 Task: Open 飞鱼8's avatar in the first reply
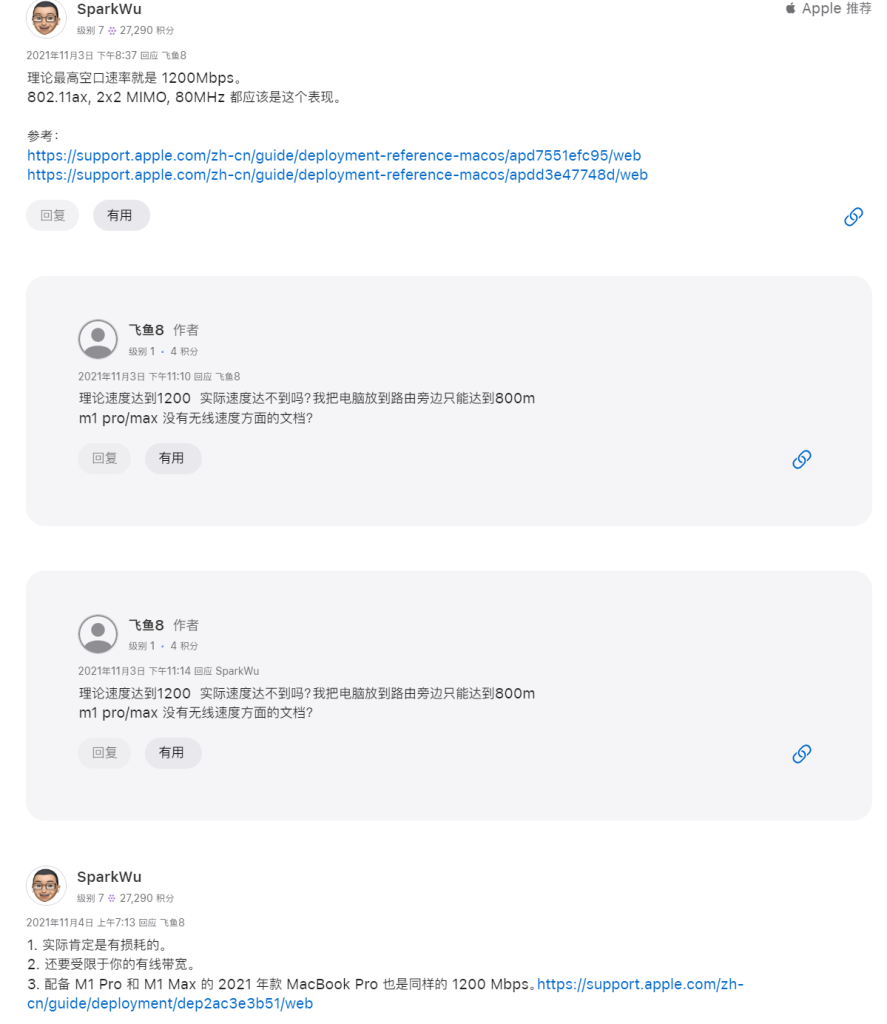coord(97,338)
